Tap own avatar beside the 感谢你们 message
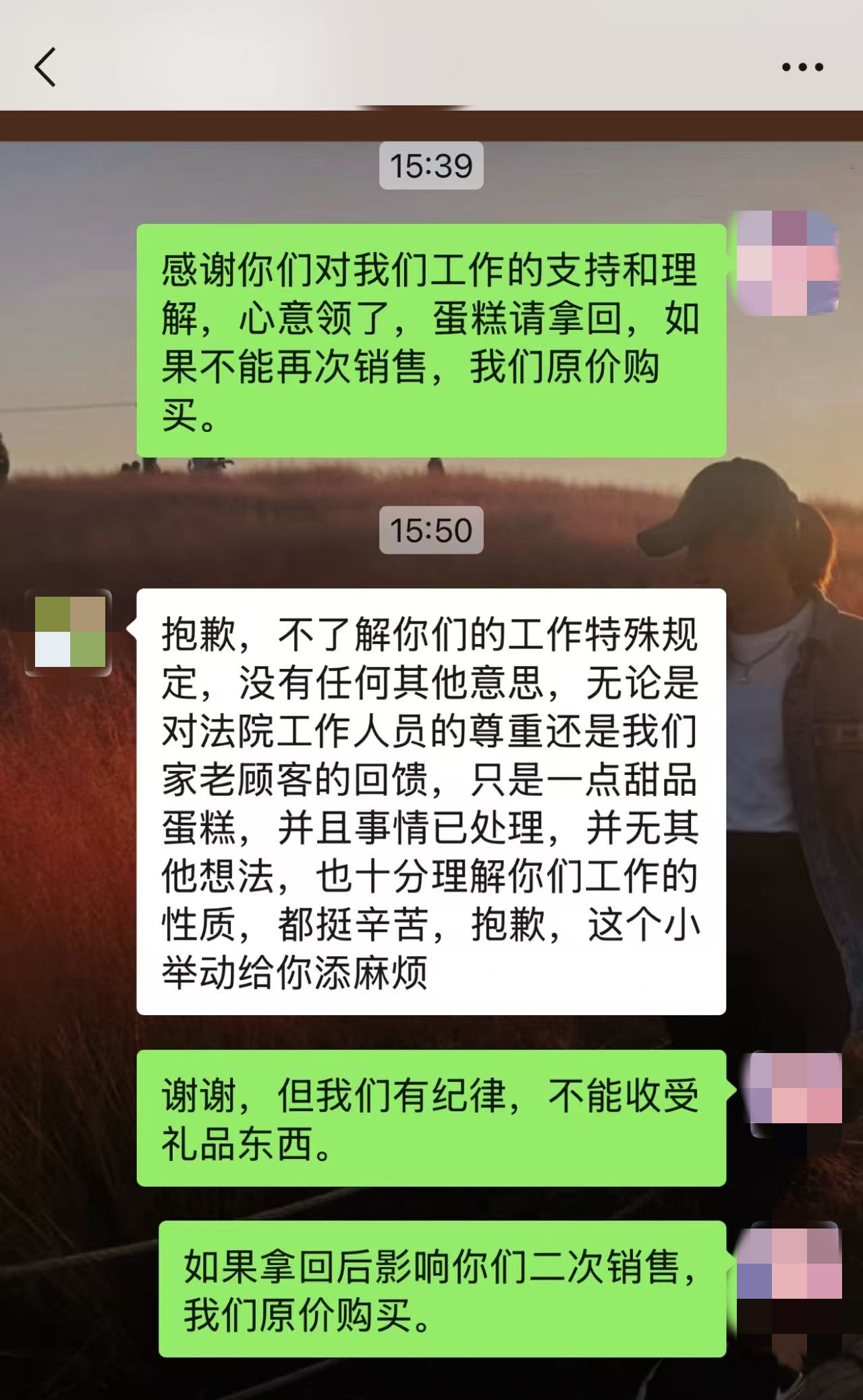 click(787, 263)
